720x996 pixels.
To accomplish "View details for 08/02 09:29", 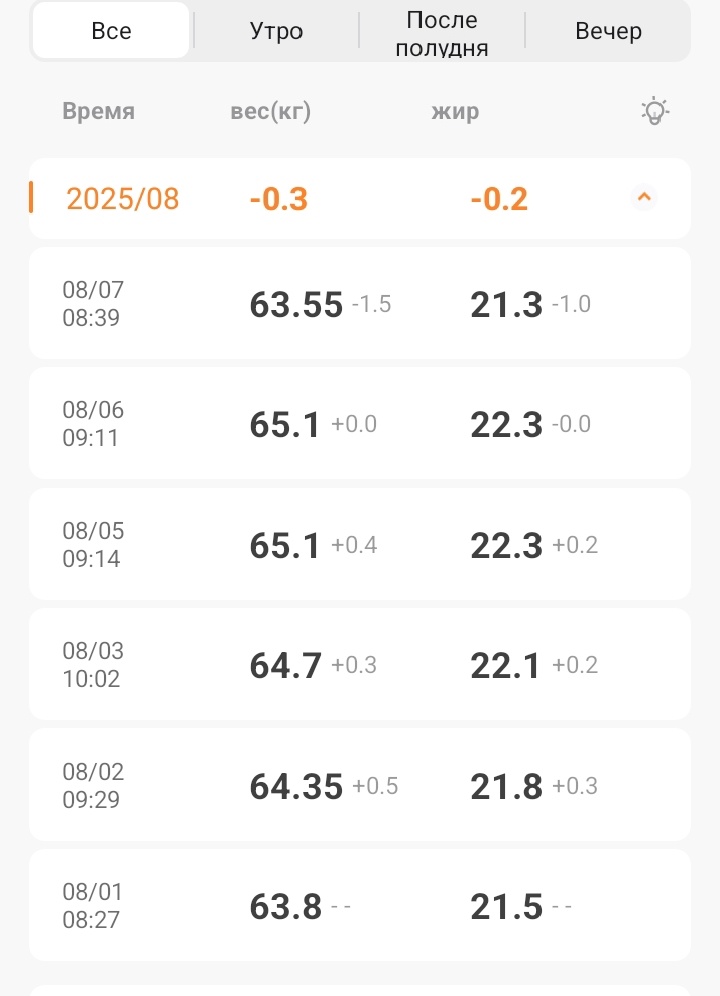I will 359,786.
